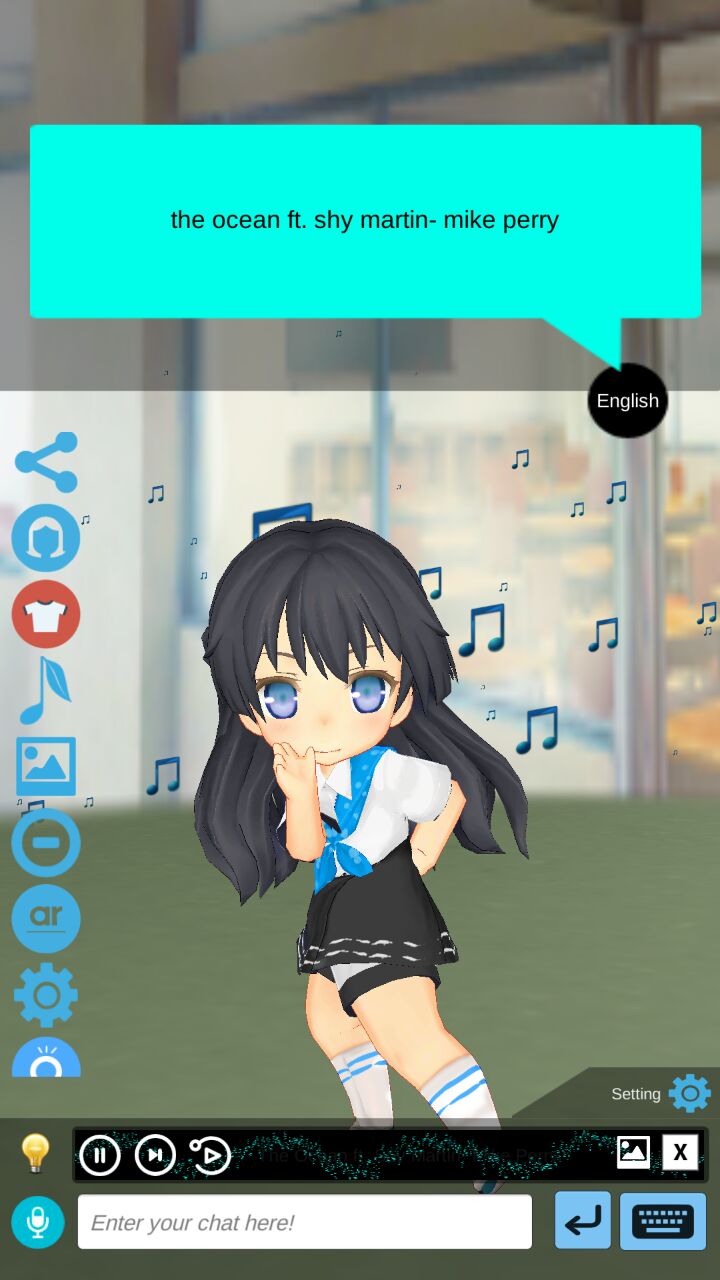The image size is (720, 1280).
Task: Close the music player bar
Action: 680,1152
